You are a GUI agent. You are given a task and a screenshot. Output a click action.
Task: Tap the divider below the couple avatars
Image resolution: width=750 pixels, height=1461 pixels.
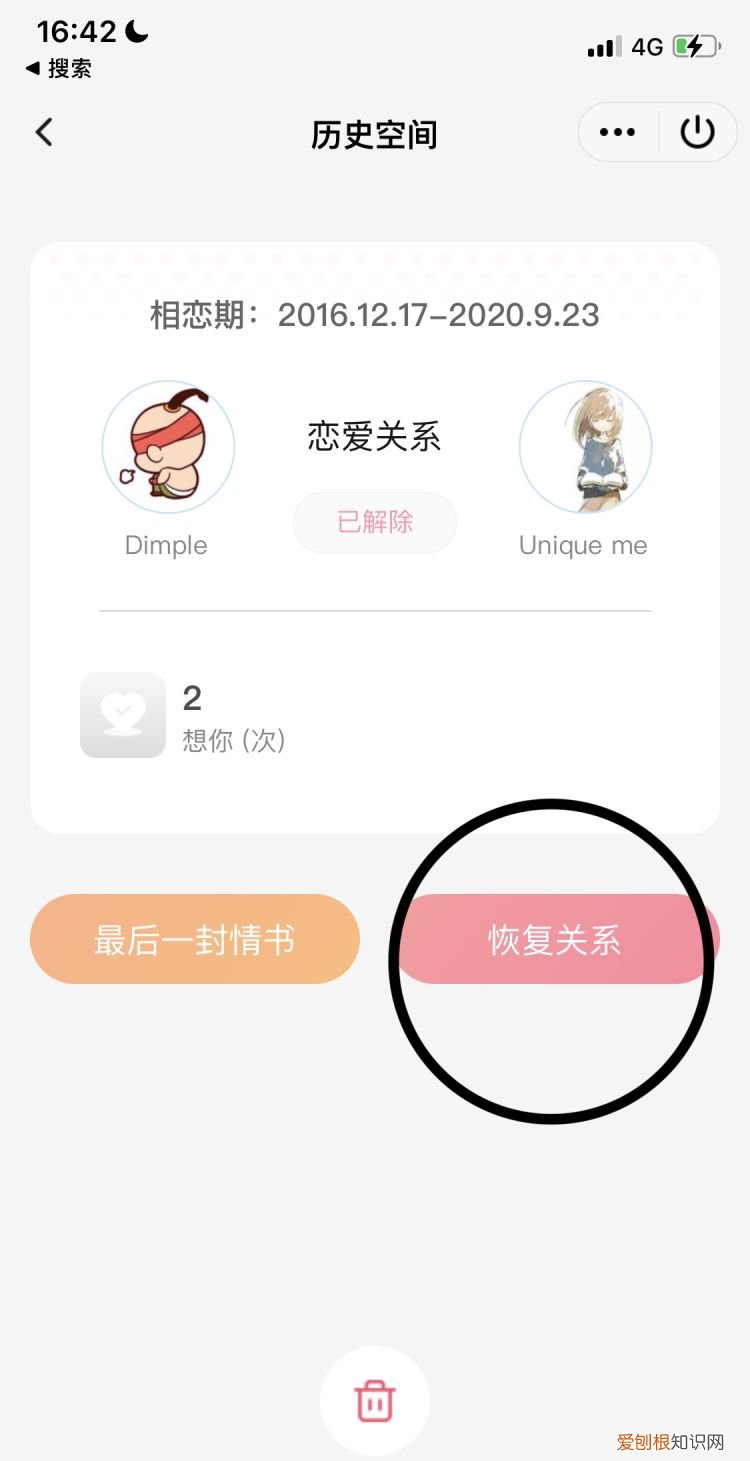click(x=373, y=609)
